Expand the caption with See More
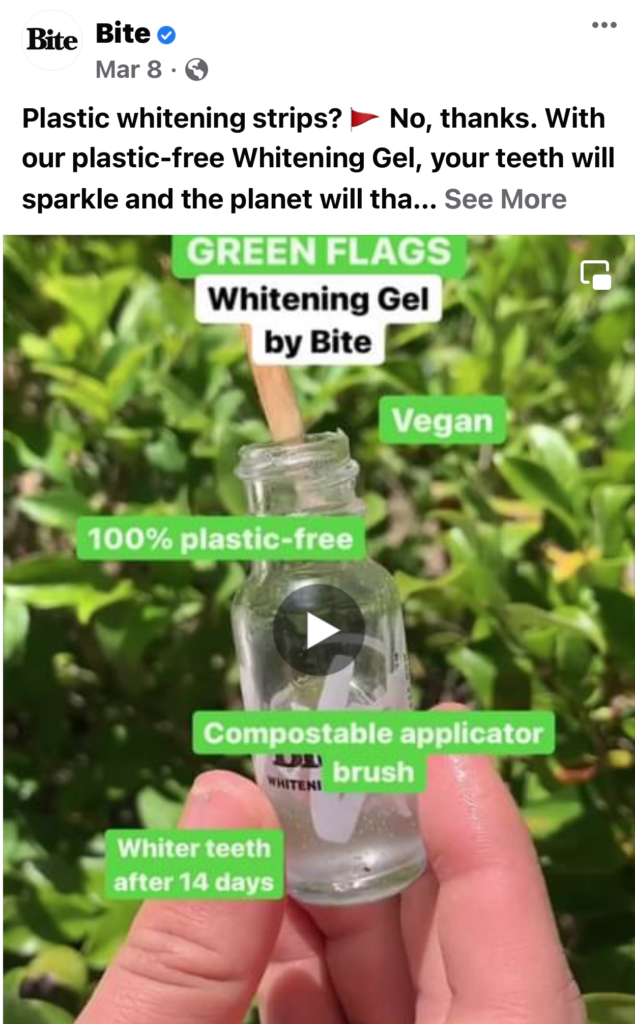Viewport: 635px width, 1024px height. (505, 199)
